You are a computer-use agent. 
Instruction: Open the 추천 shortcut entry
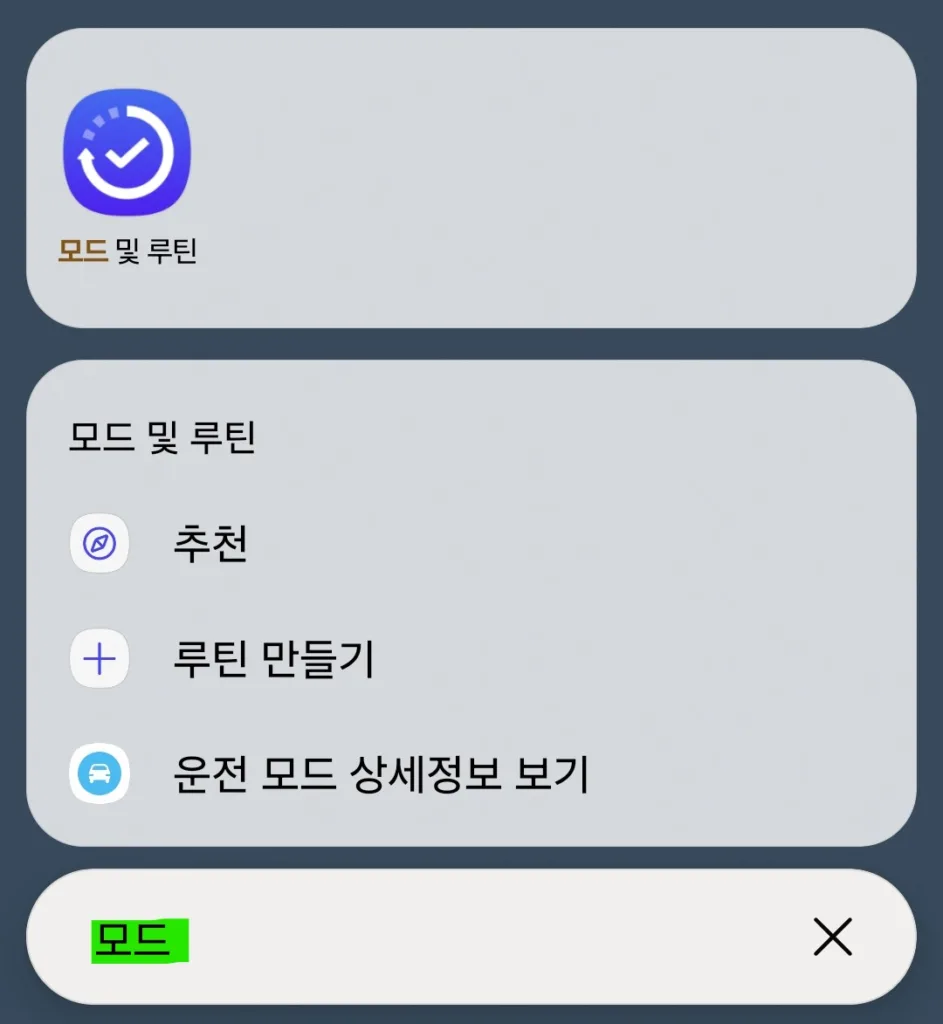(x=212, y=543)
